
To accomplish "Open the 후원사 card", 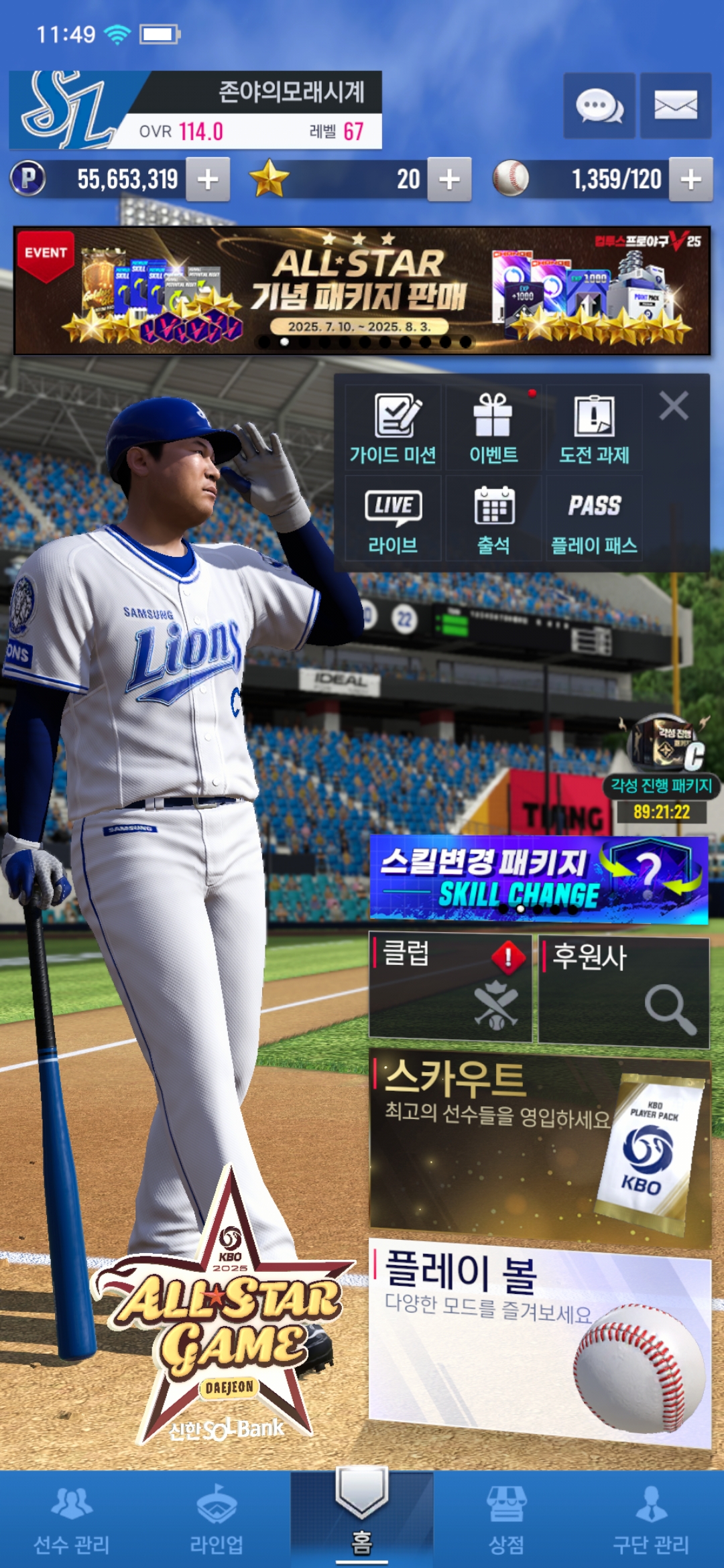I will pyautogui.click(x=624, y=992).
